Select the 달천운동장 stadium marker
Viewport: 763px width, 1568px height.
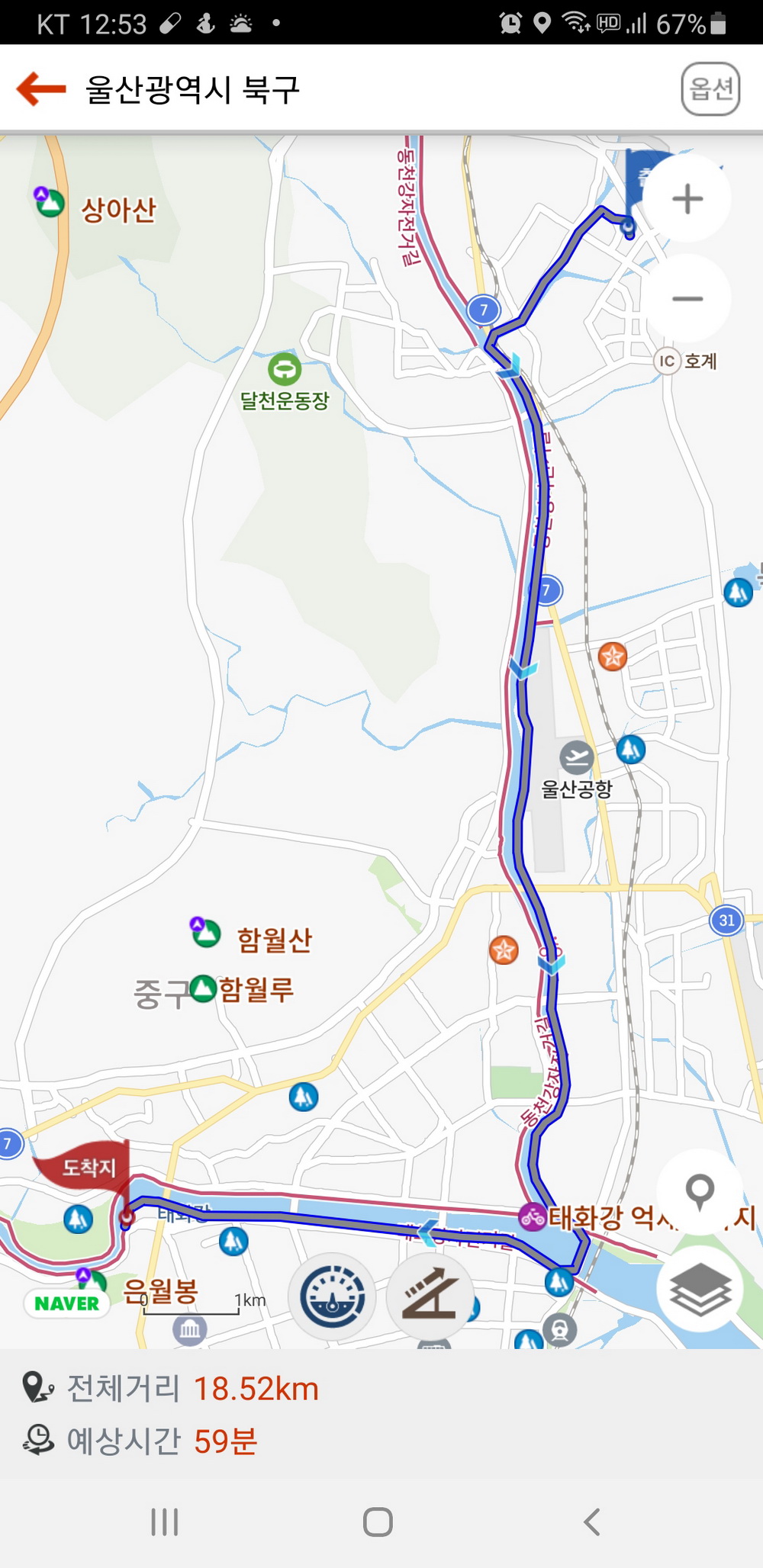tap(285, 370)
